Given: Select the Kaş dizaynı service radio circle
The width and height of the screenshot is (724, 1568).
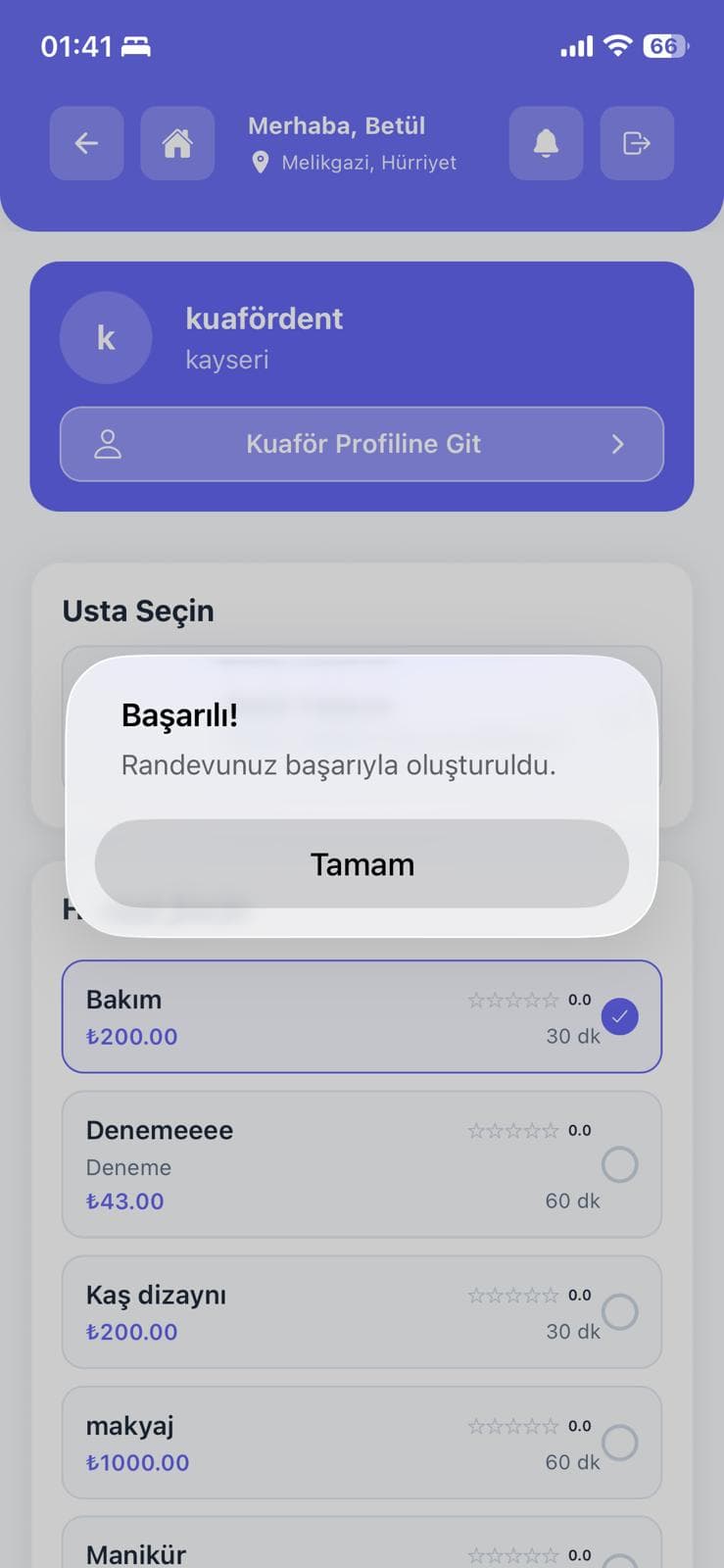Looking at the screenshot, I should tap(619, 1312).
